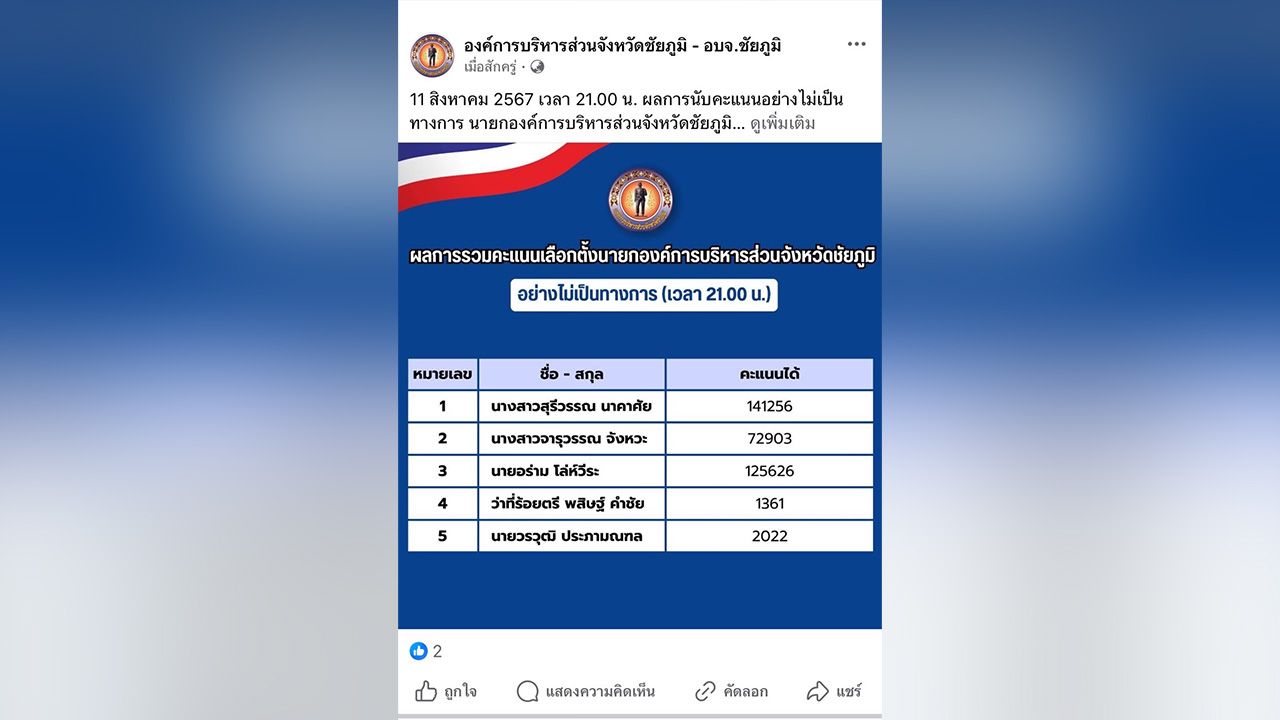The image size is (1280, 720).
Task: Expand post text with ดูเพิ่มเติม
Action: [782, 124]
